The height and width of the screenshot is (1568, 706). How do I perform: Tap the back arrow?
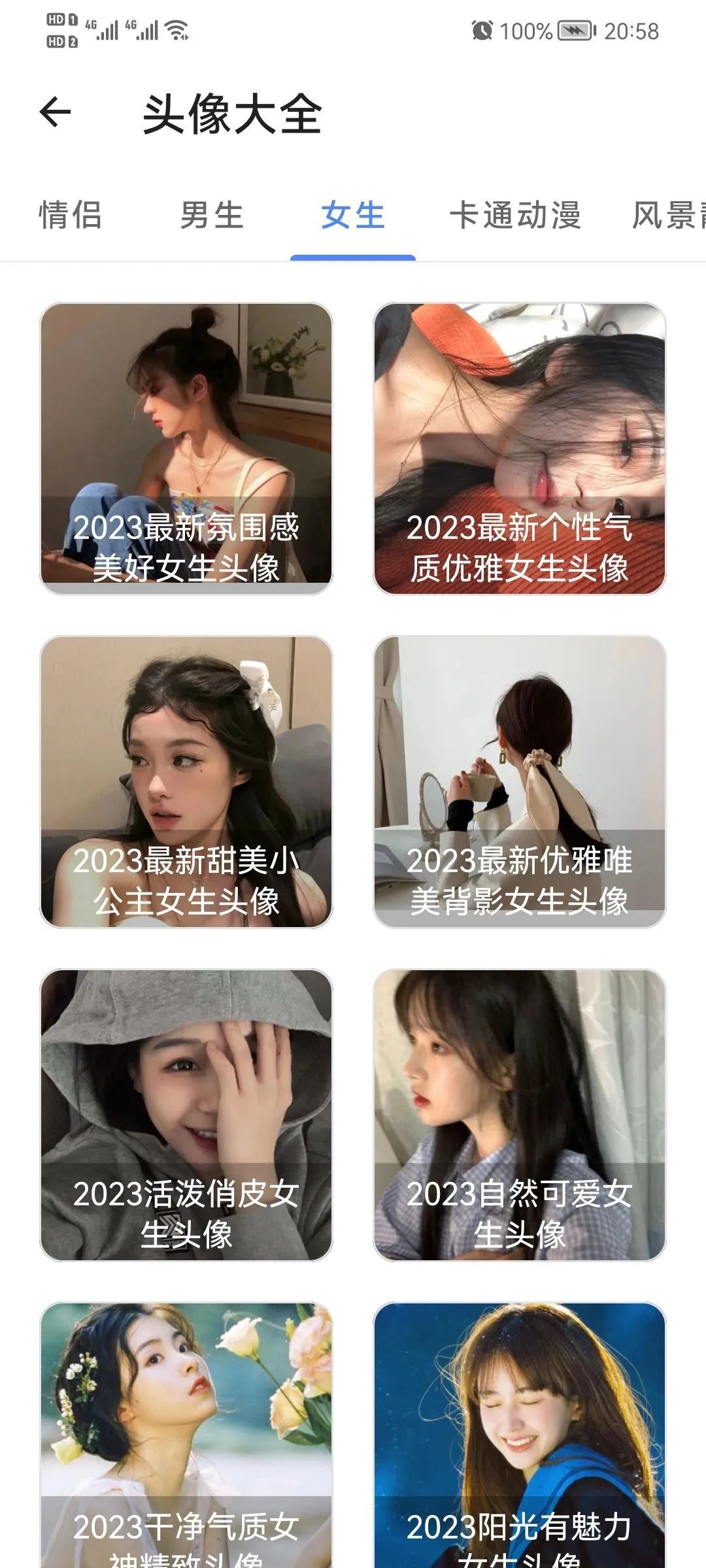coord(55,112)
